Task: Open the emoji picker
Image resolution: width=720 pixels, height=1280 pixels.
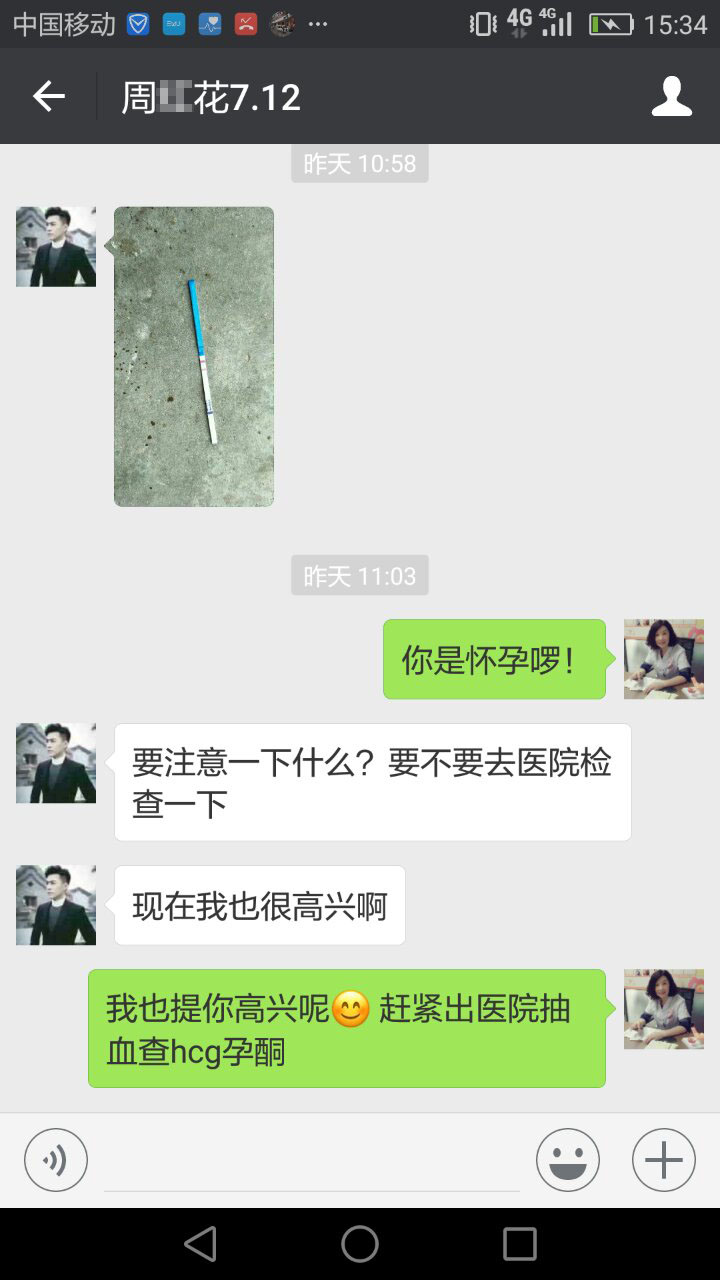Action: tap(567, 1161)
